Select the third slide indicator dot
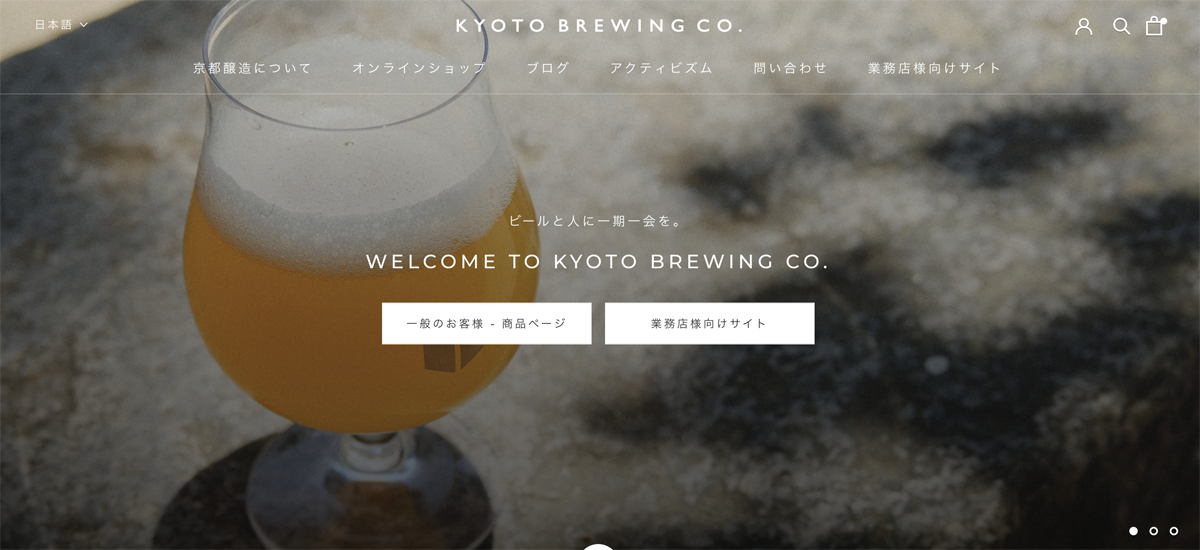 tap(1174, 531)
